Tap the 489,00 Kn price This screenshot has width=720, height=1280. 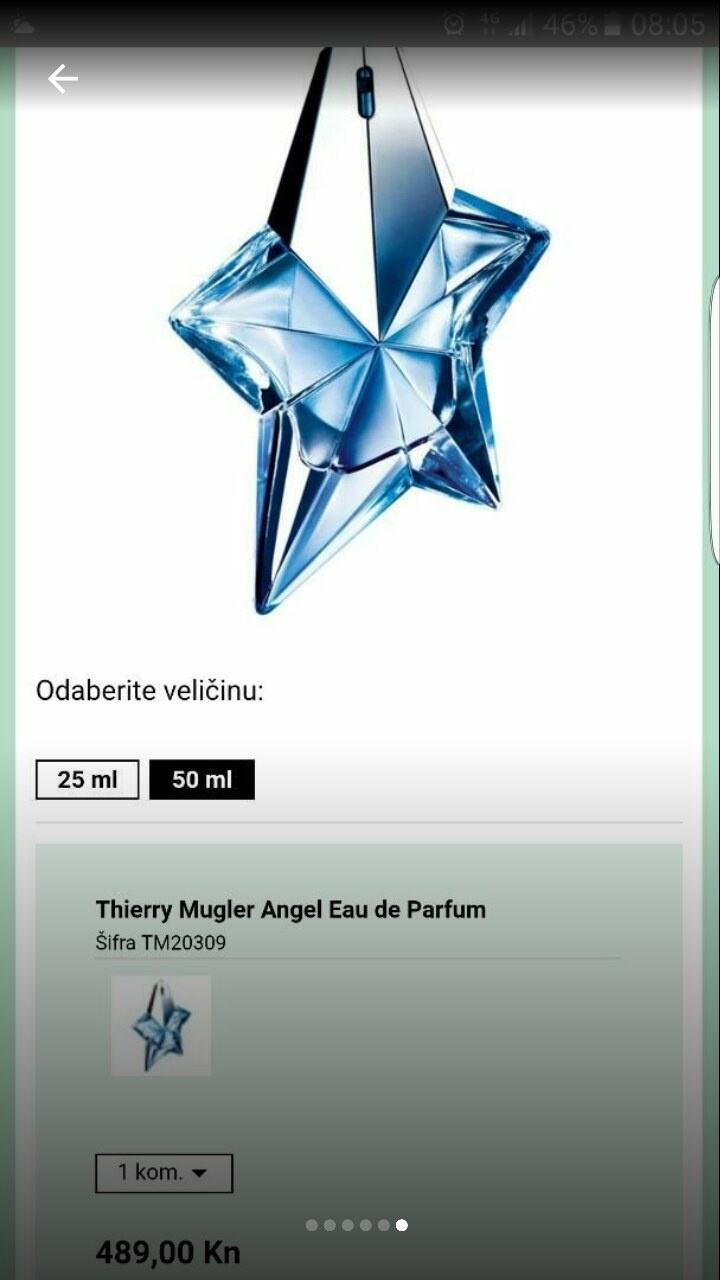tap(167, 1252)
